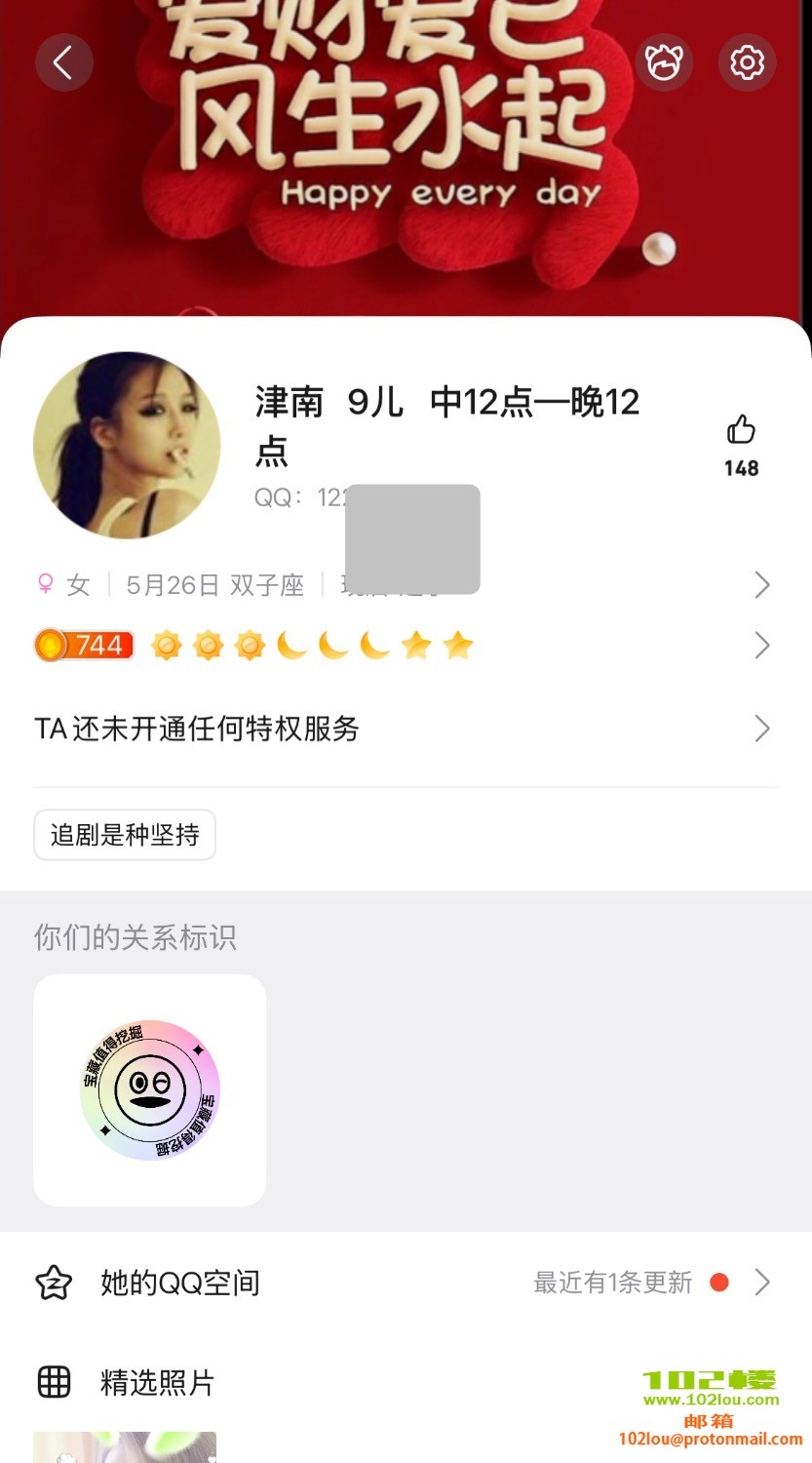Open the 宝藏值得挖掘 relationship badge card

click(x=150, y=1090)
